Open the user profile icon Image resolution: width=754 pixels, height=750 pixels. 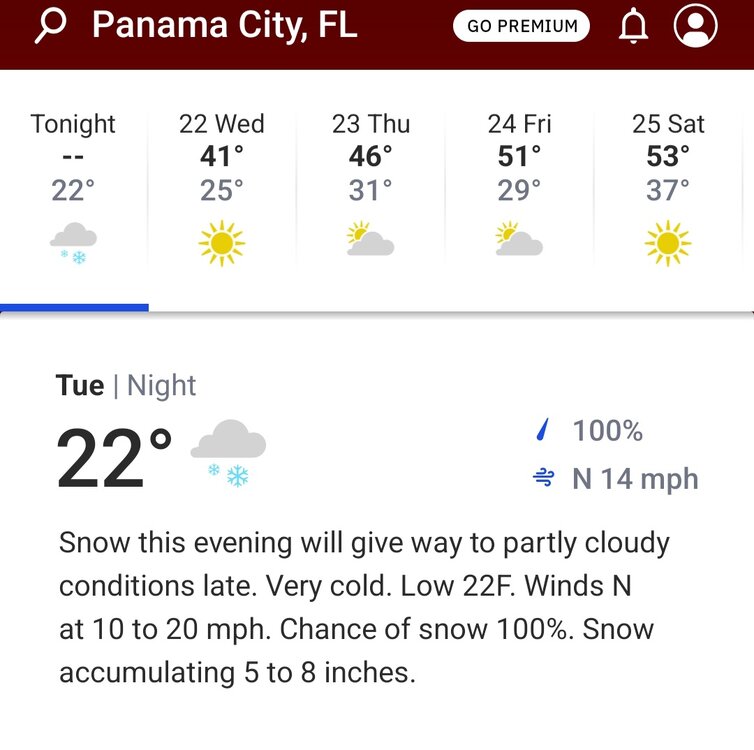coord(695,26)
